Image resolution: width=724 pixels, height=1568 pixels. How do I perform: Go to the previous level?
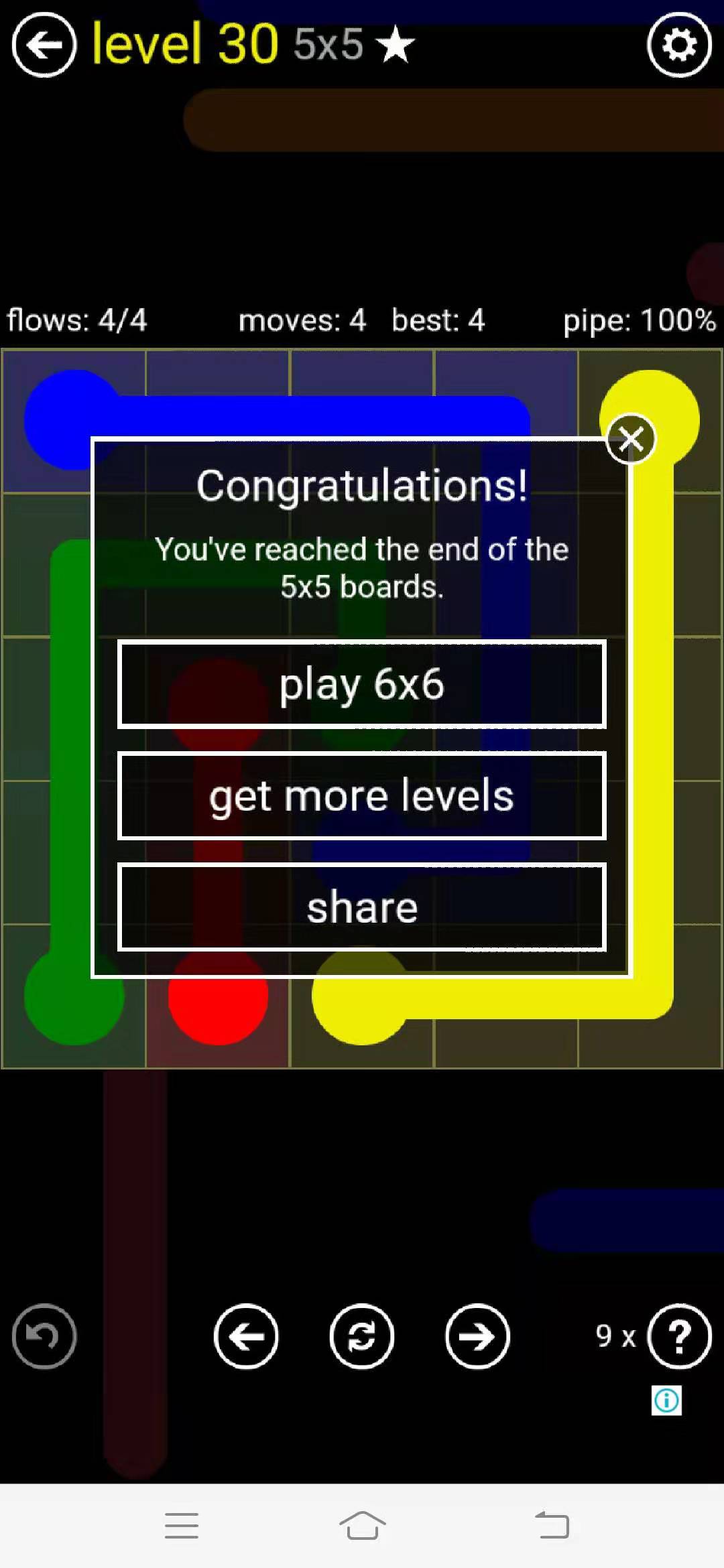pos(246,1336)
